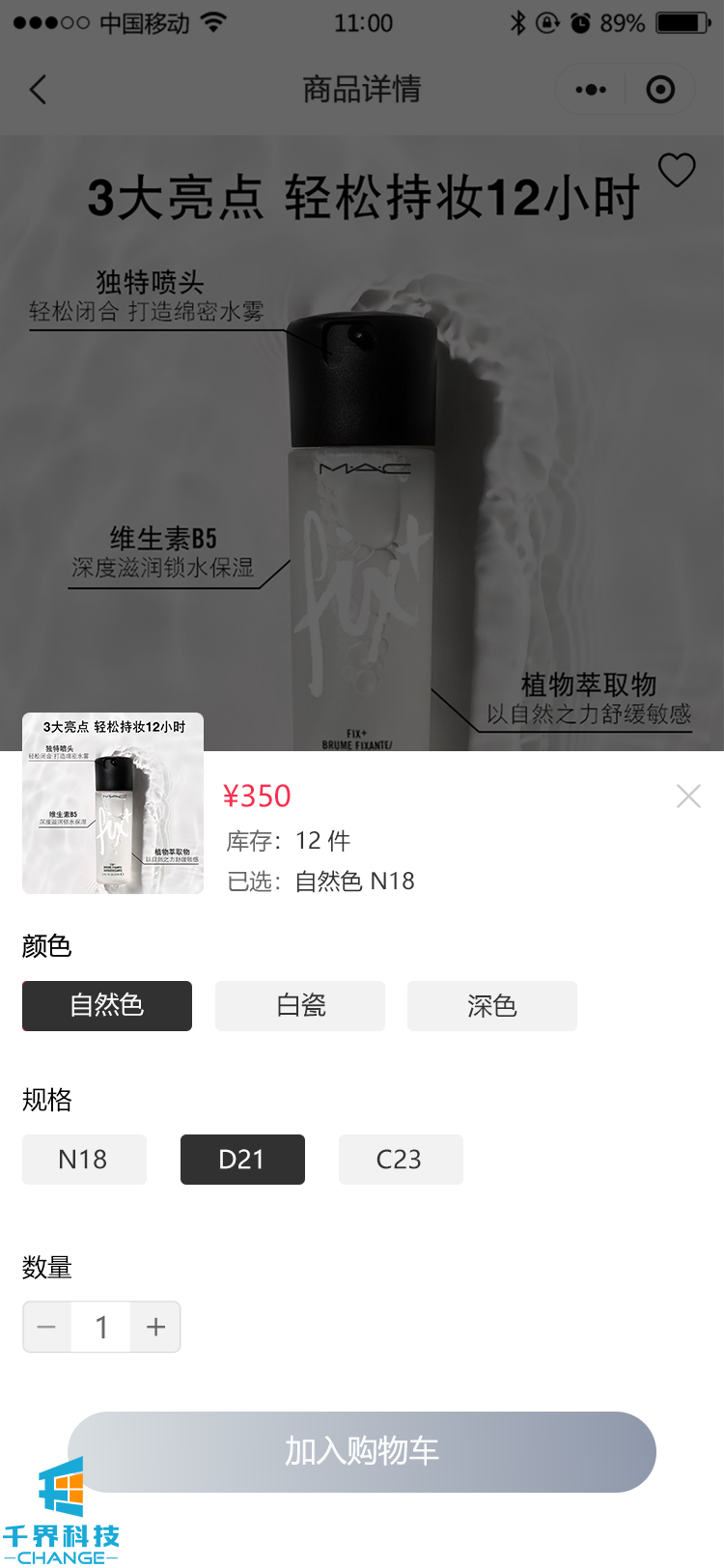Tap the 加入购物车 button
This screenshot has width=724, height=1568.
(362, 1451)
